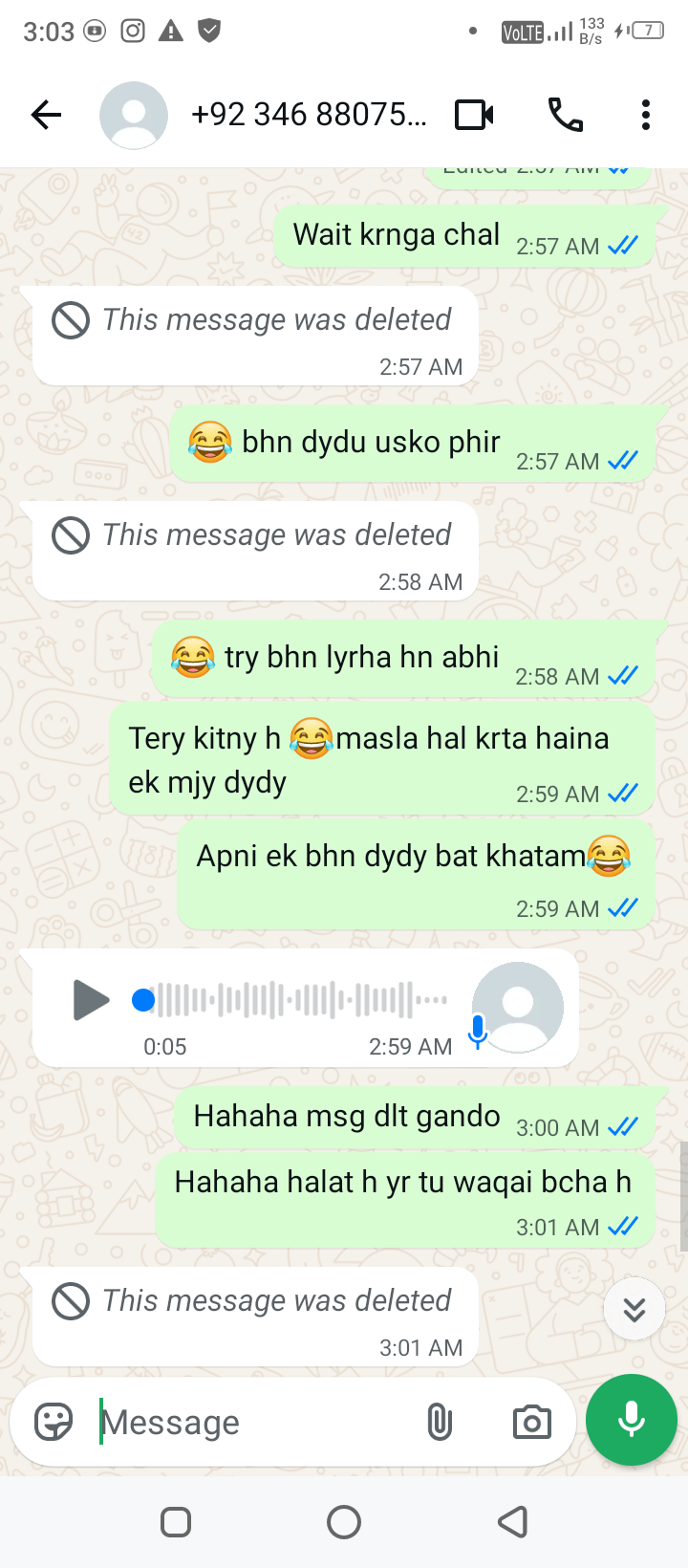
Task: Start a voice call
Action: click(565, 116)
